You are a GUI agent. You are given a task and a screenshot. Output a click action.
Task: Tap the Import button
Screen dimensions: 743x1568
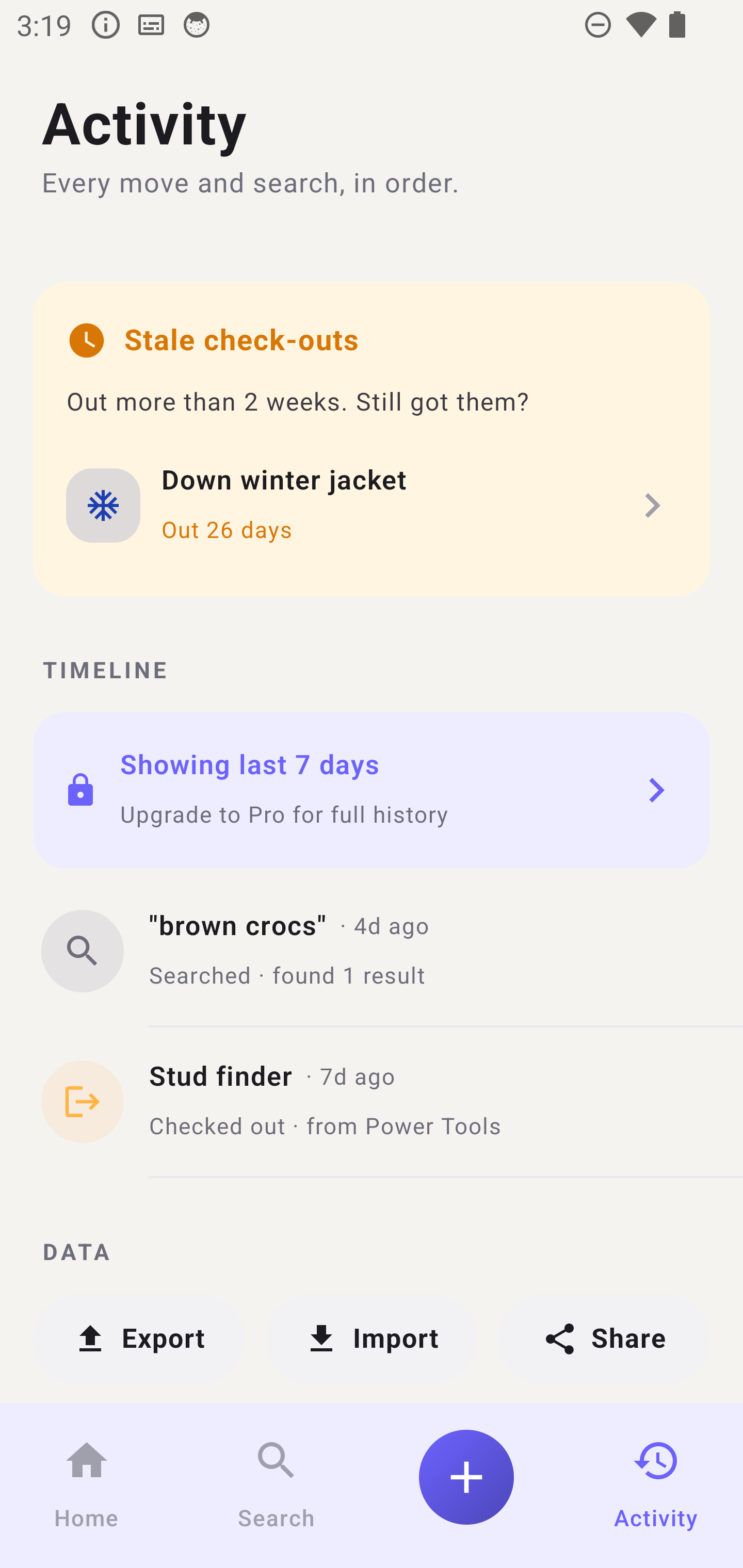(374, 1338)
